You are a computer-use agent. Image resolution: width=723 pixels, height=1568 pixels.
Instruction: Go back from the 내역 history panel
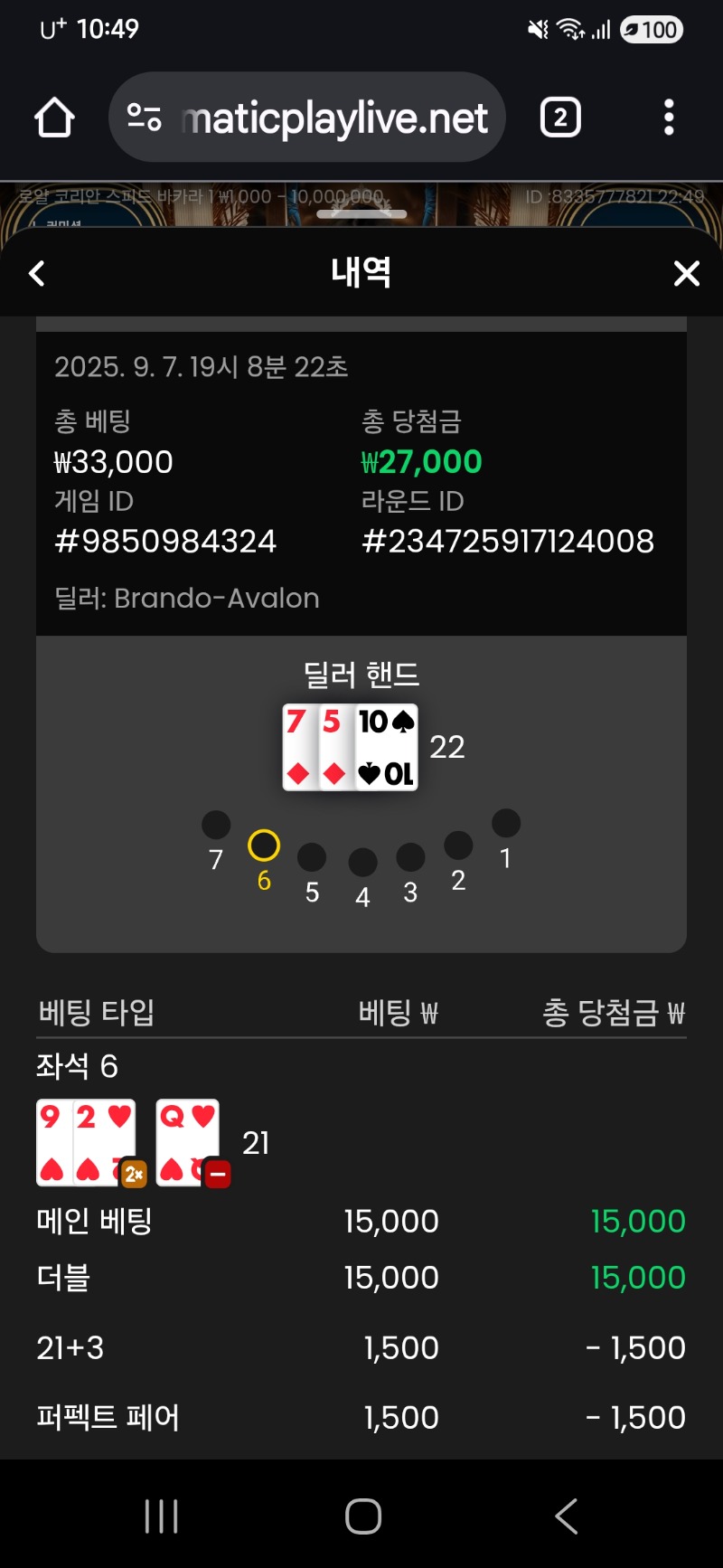tap(37, 273)
